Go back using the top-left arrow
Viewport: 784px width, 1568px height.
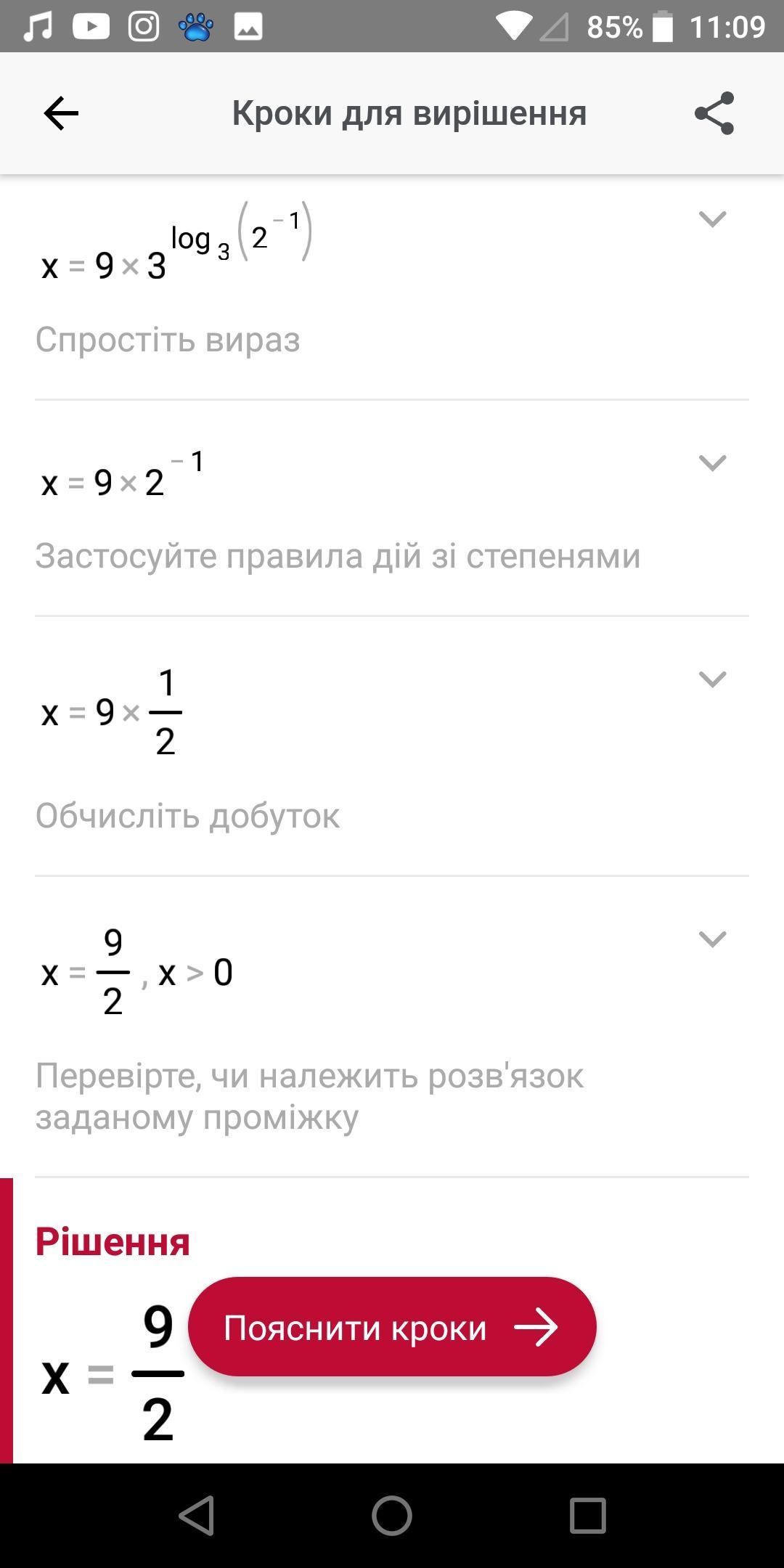click(61, 113)
